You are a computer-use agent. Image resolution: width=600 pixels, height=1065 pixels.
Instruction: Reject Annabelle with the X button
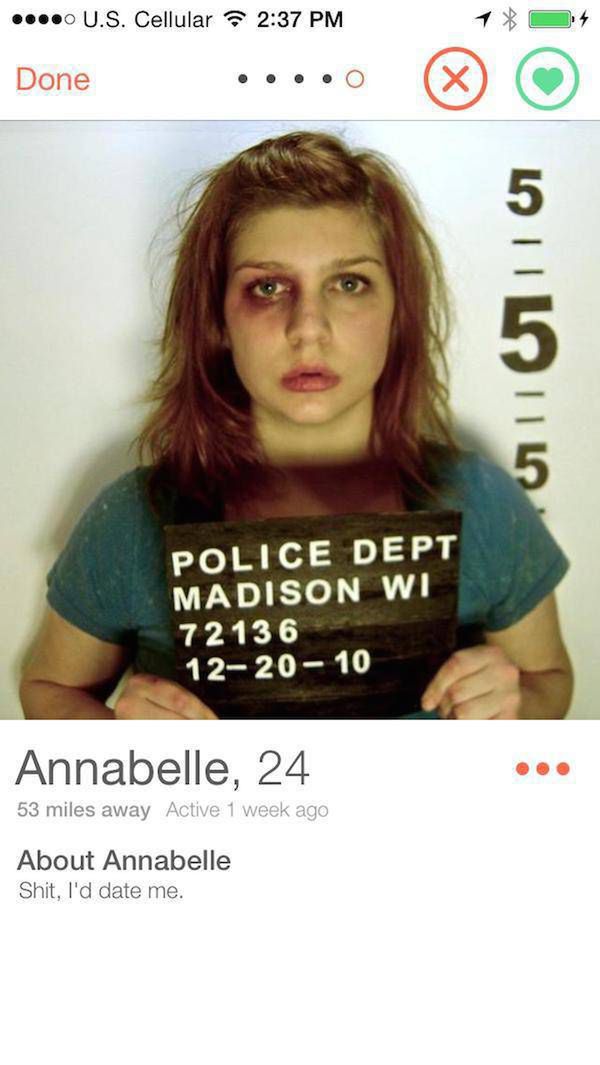456,79
